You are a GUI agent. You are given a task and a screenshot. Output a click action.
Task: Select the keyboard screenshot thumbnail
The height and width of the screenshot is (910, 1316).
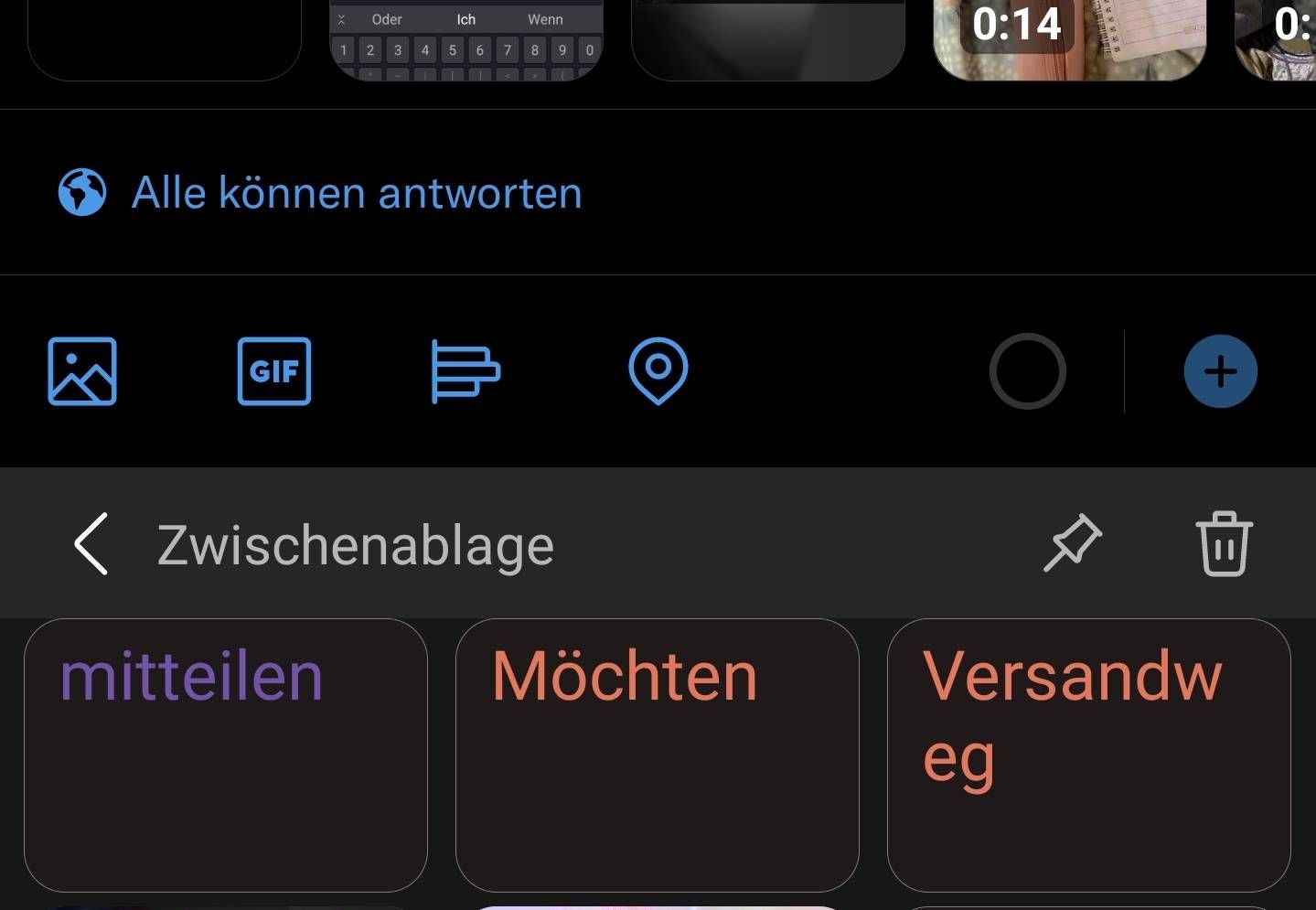465,40
